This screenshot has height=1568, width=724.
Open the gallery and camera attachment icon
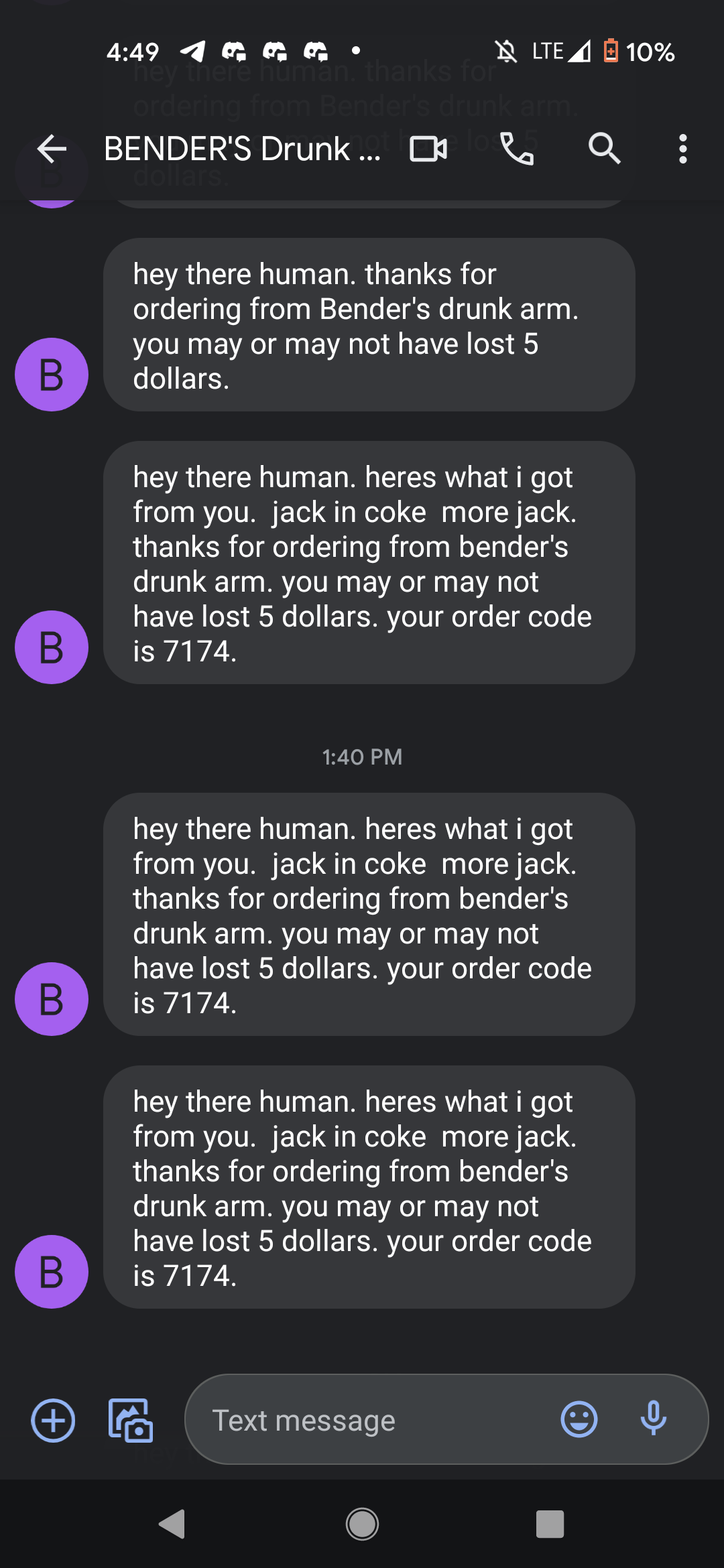(x=131, y=1420)
